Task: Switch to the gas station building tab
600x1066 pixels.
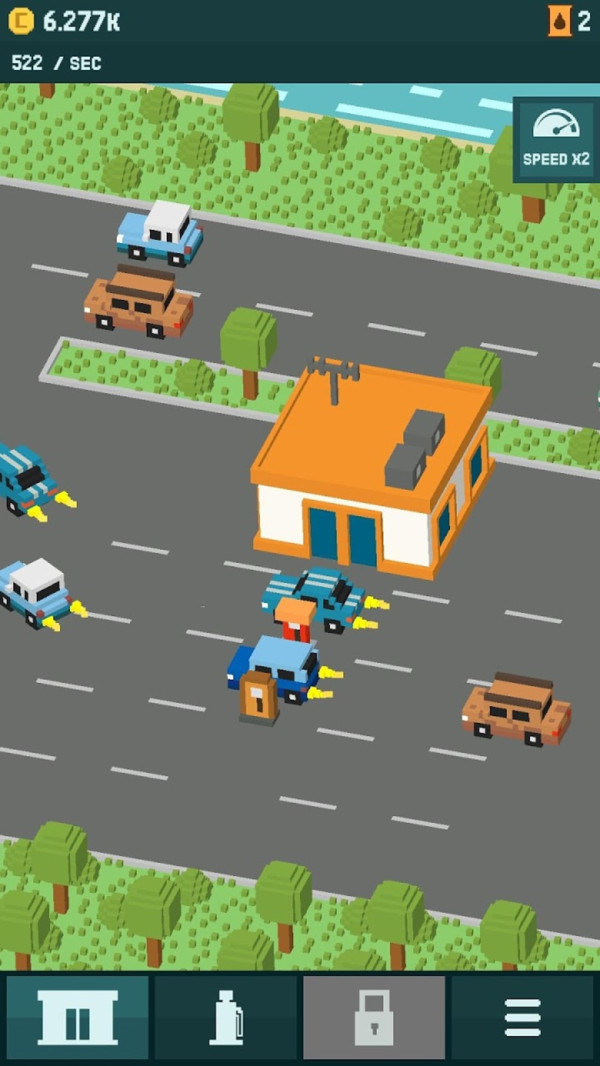Action: [x=77, y=1017]
